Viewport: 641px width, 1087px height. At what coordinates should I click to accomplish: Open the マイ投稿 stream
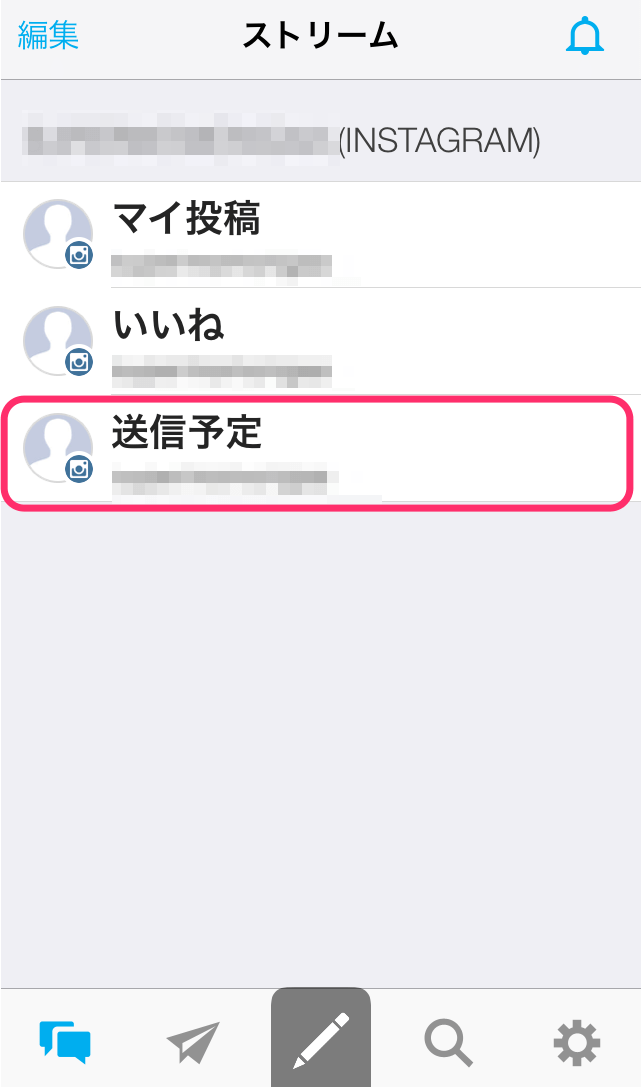[320, 234]
